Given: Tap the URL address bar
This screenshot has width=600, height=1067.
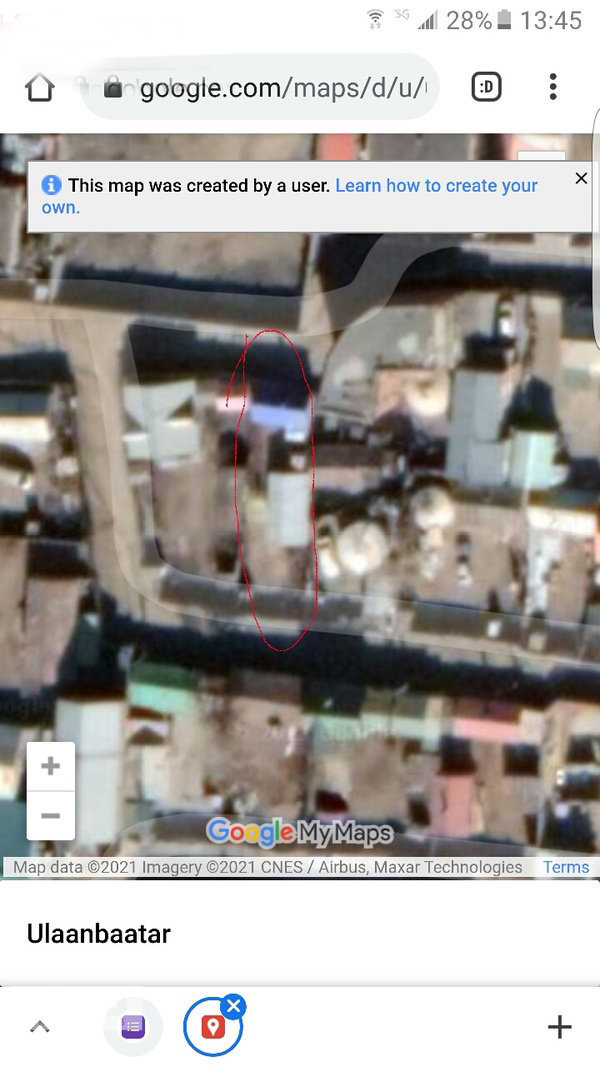Looking at the screenshot, I should [270, 88].
